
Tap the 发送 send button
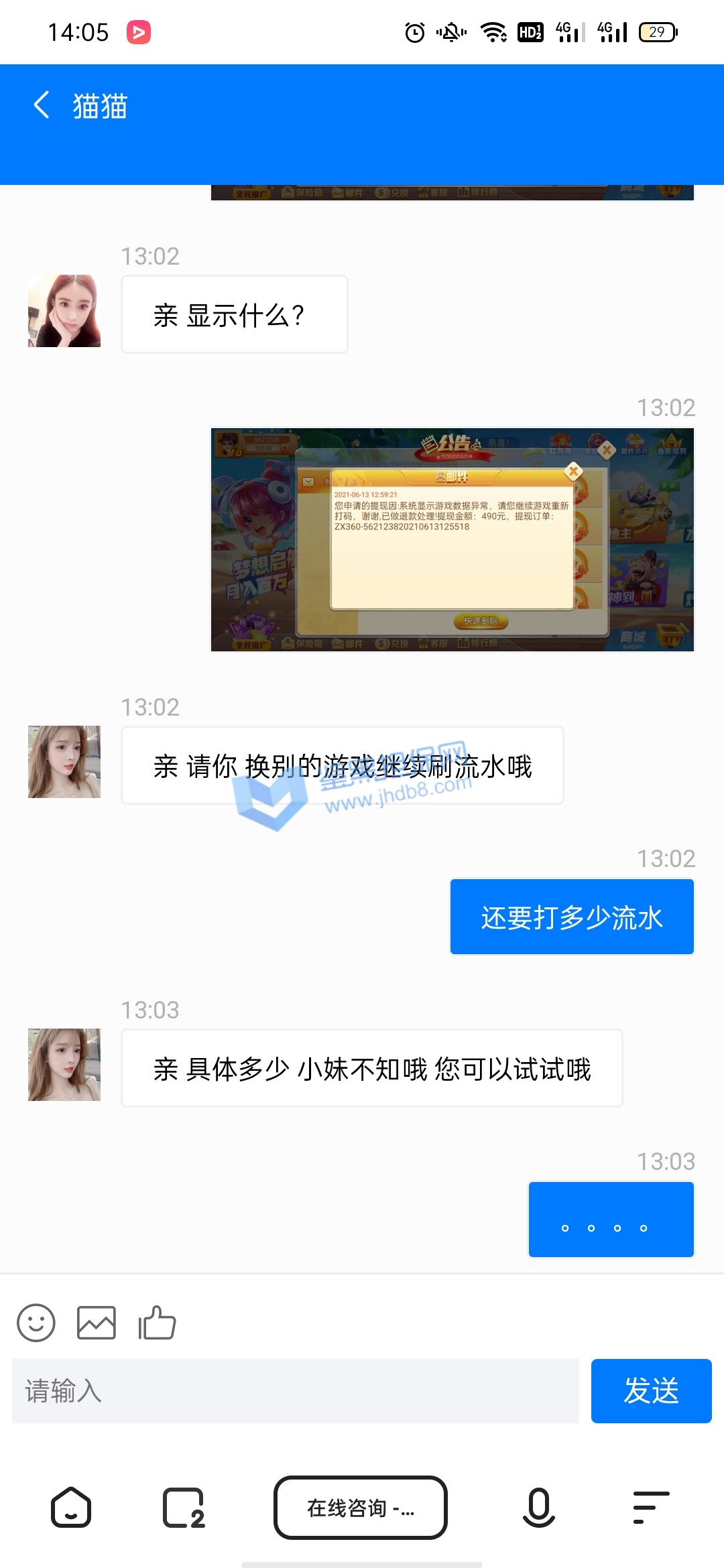pos(651,1391)
